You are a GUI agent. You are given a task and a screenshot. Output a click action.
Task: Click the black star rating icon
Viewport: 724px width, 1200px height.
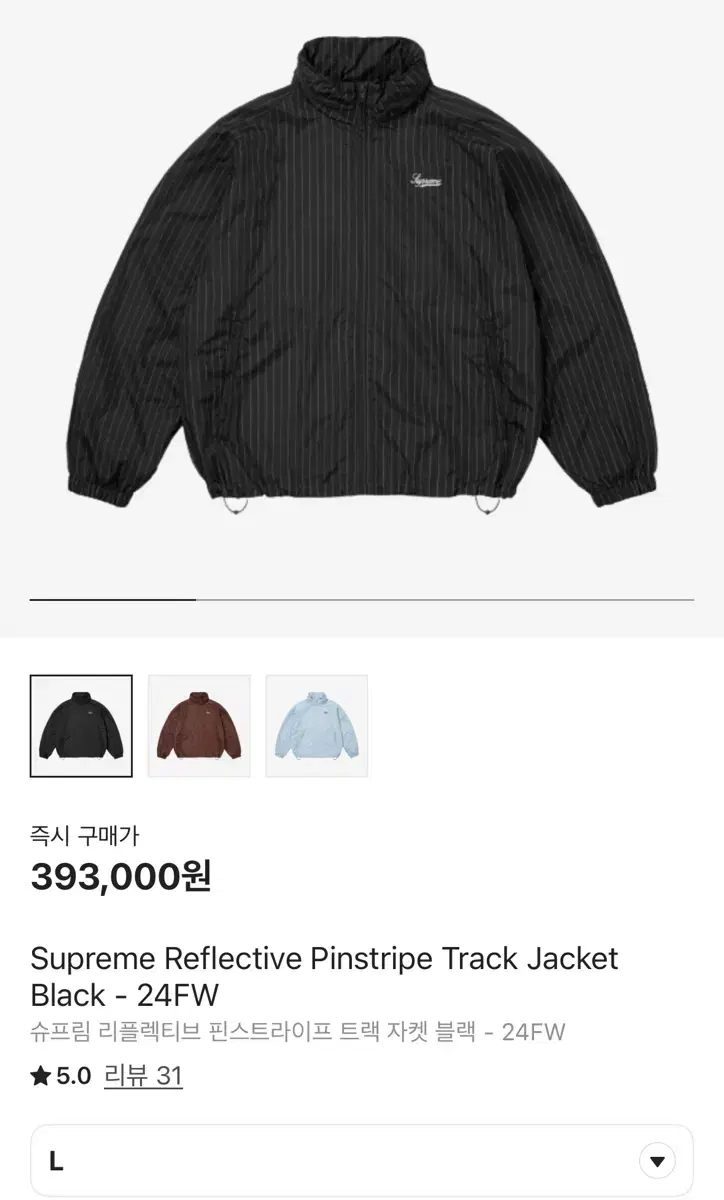click(42, 1076)
